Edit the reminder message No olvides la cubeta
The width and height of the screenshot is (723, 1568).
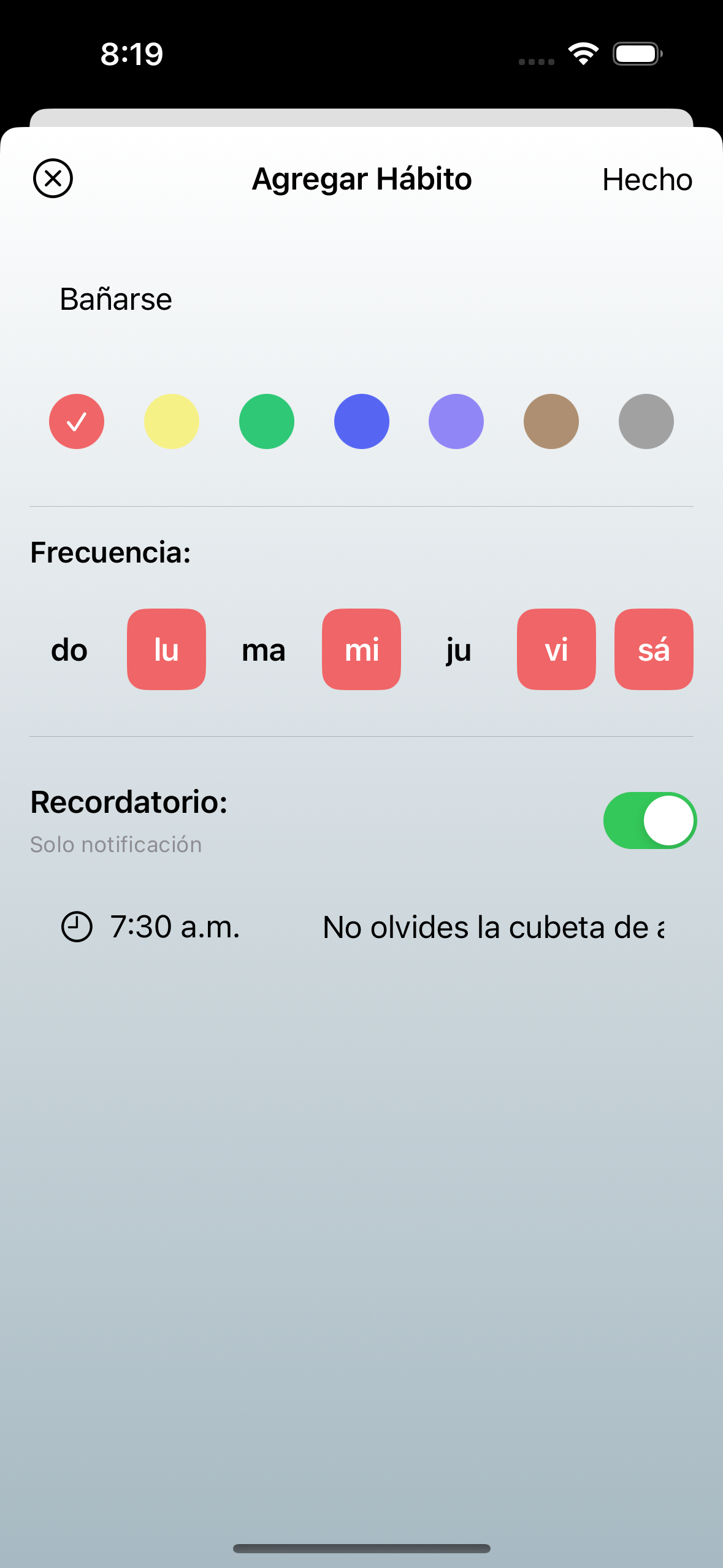(493, 927)
